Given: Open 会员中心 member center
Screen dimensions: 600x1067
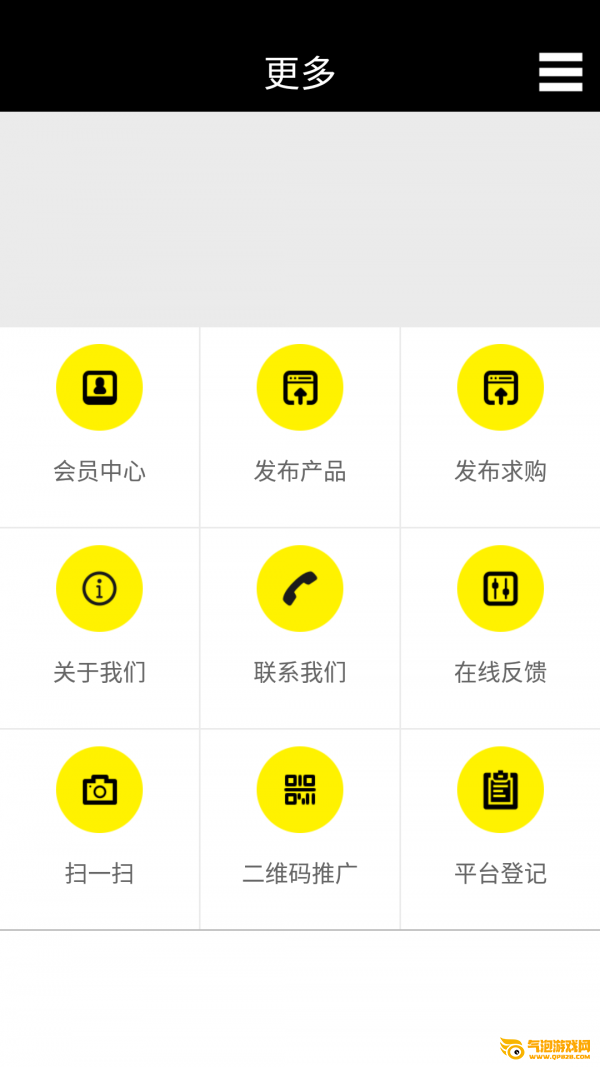Looking at the screenshot, I should 99,427.
